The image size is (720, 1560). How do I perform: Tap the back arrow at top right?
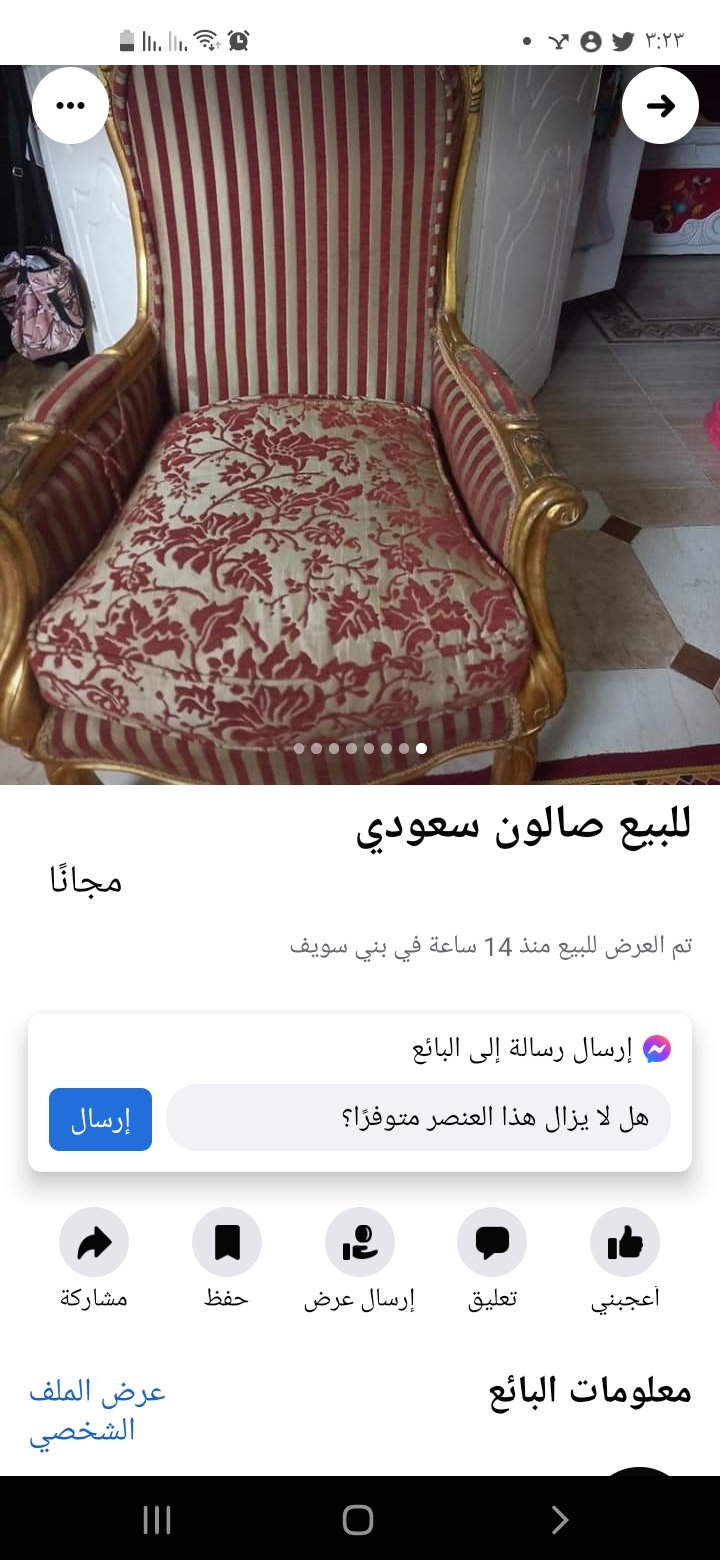660,104
